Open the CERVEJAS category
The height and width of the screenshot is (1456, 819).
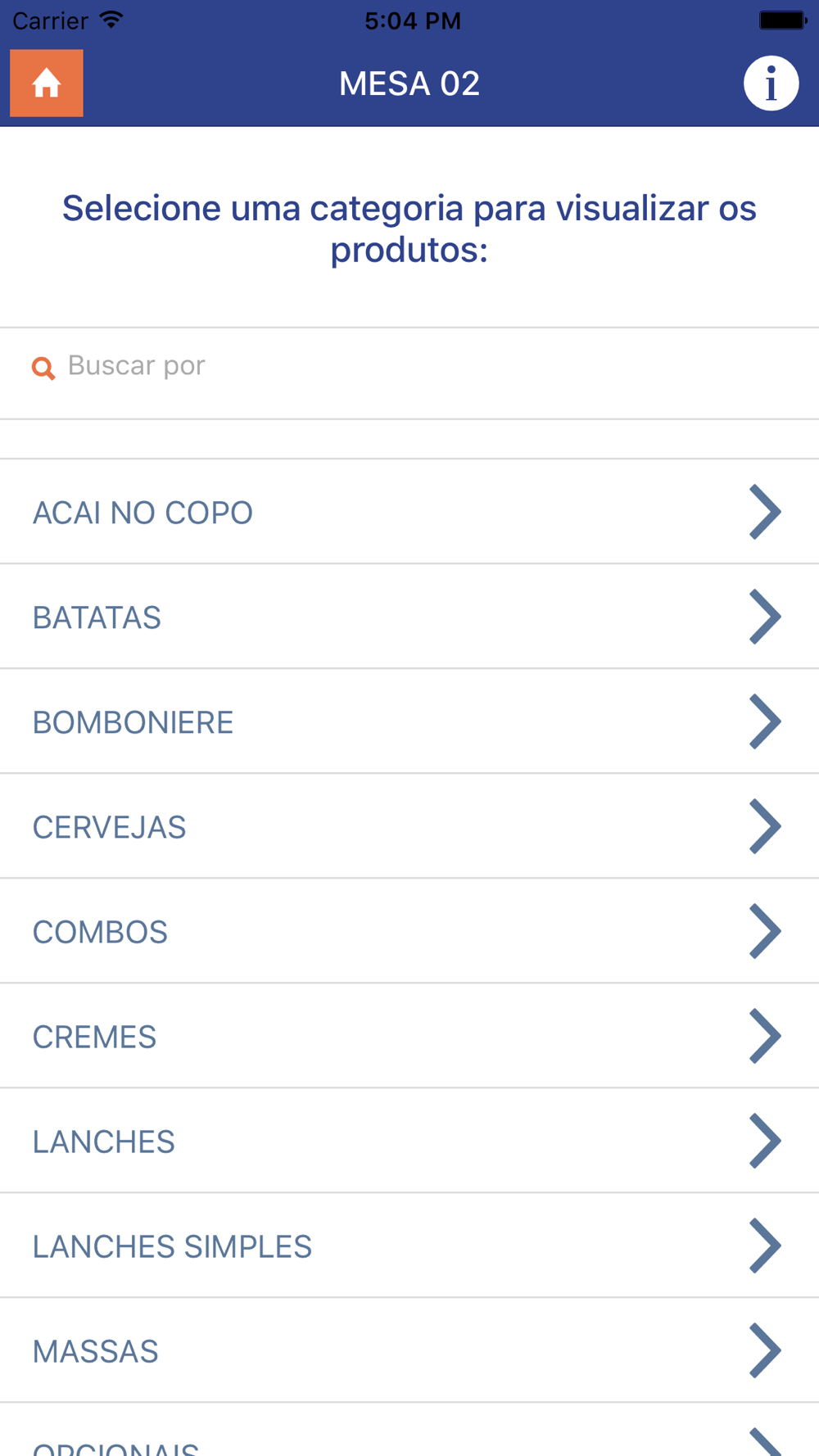point(409,827)
